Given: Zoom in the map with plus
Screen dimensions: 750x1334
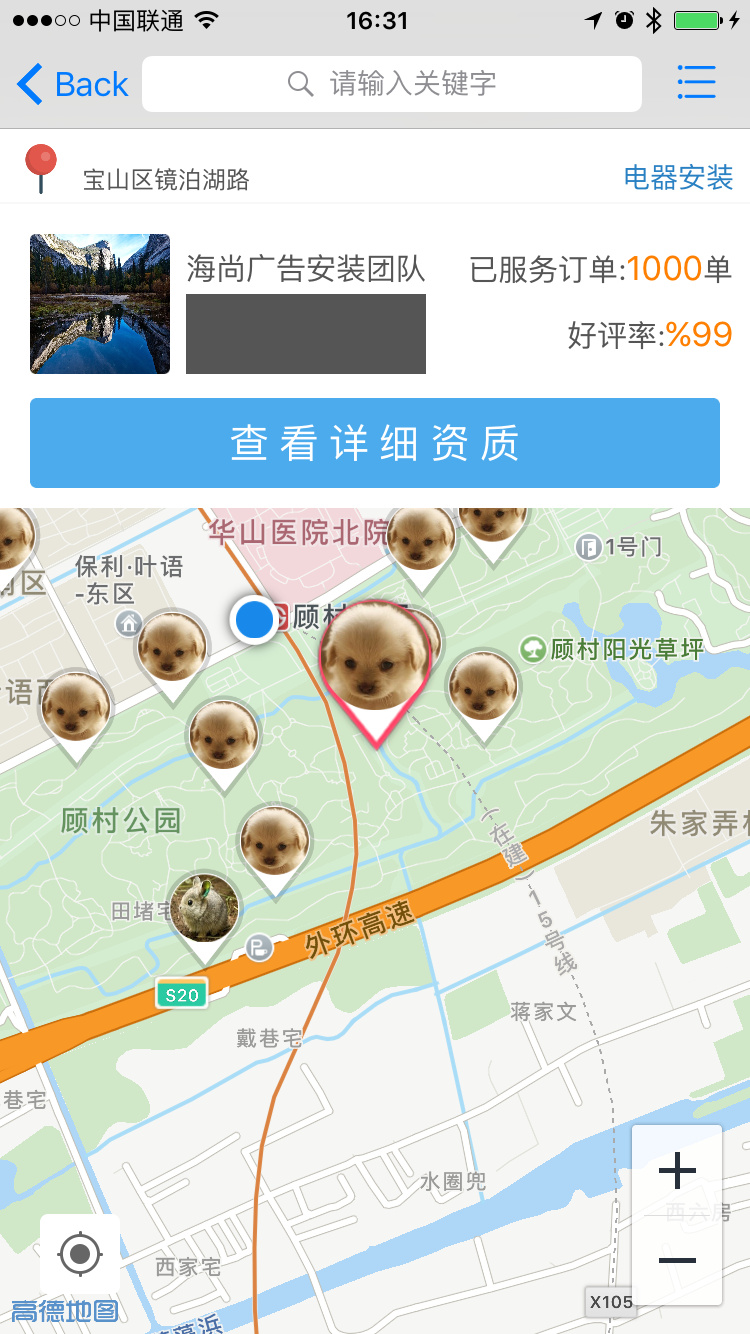Looking at the screenshot, I should (x=677, y=1170).
